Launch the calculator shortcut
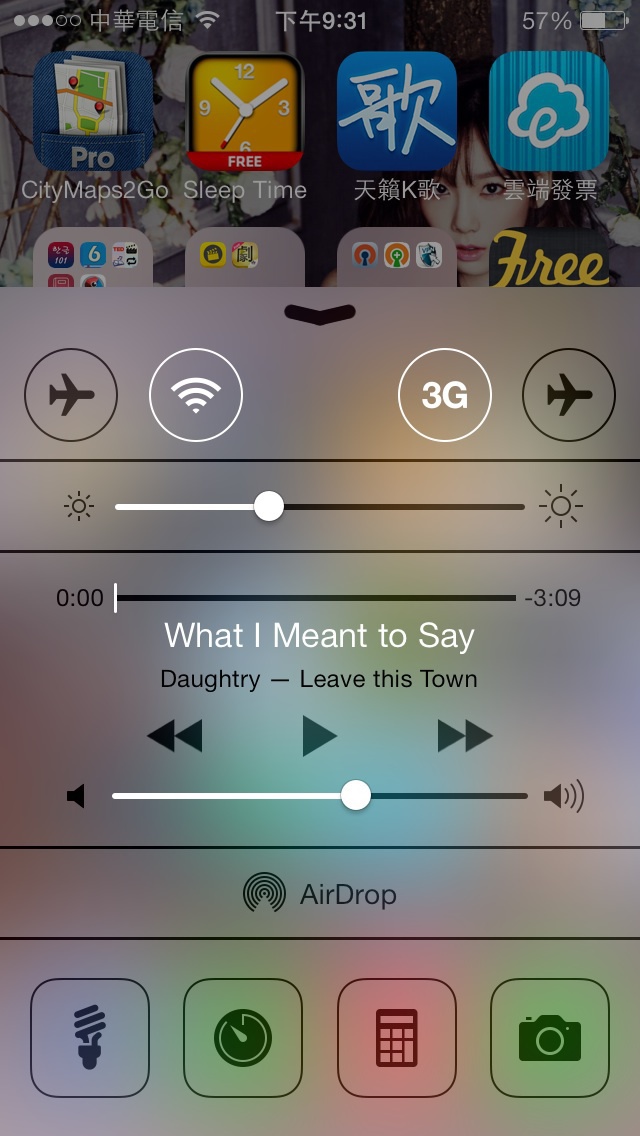 (396, 1037)
